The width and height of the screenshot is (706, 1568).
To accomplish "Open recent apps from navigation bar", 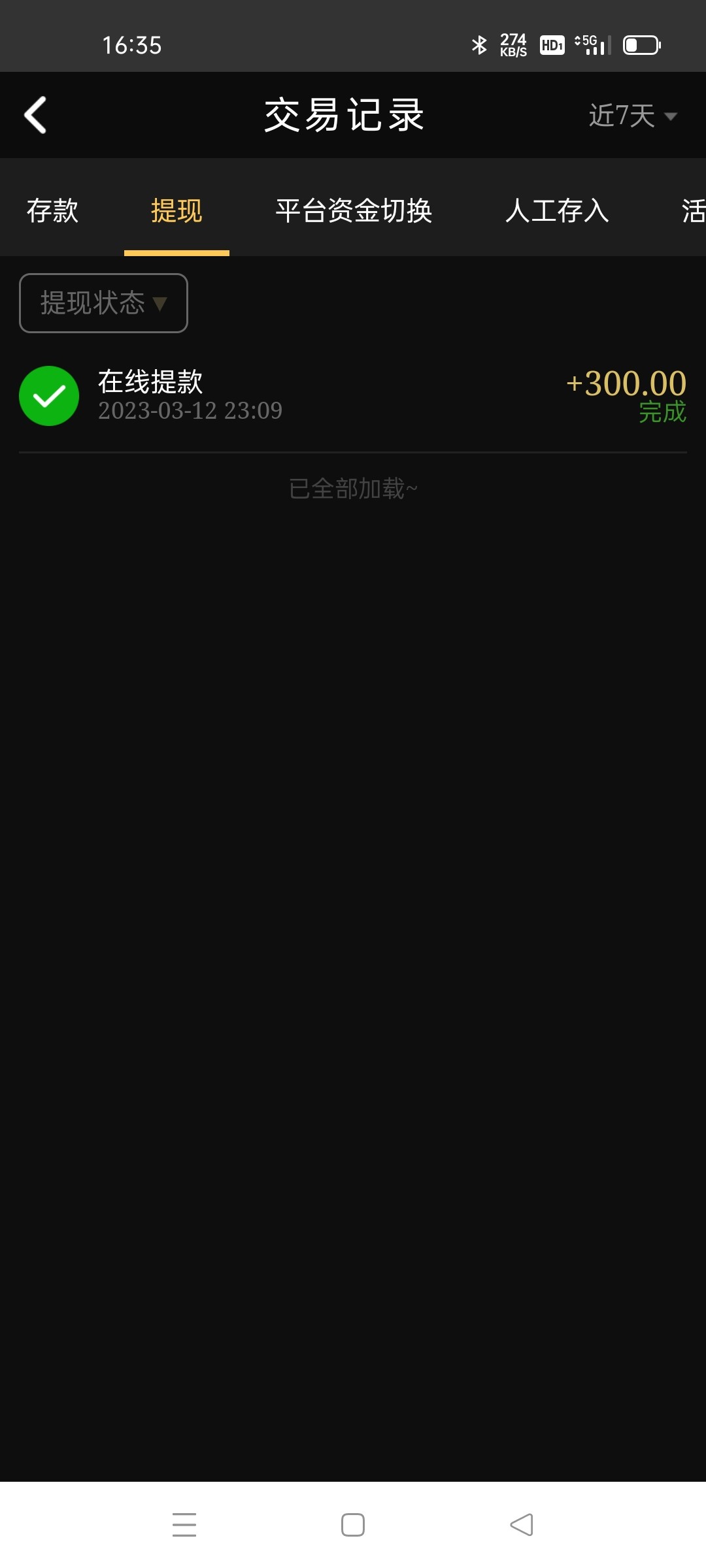I will point(184,1525).
